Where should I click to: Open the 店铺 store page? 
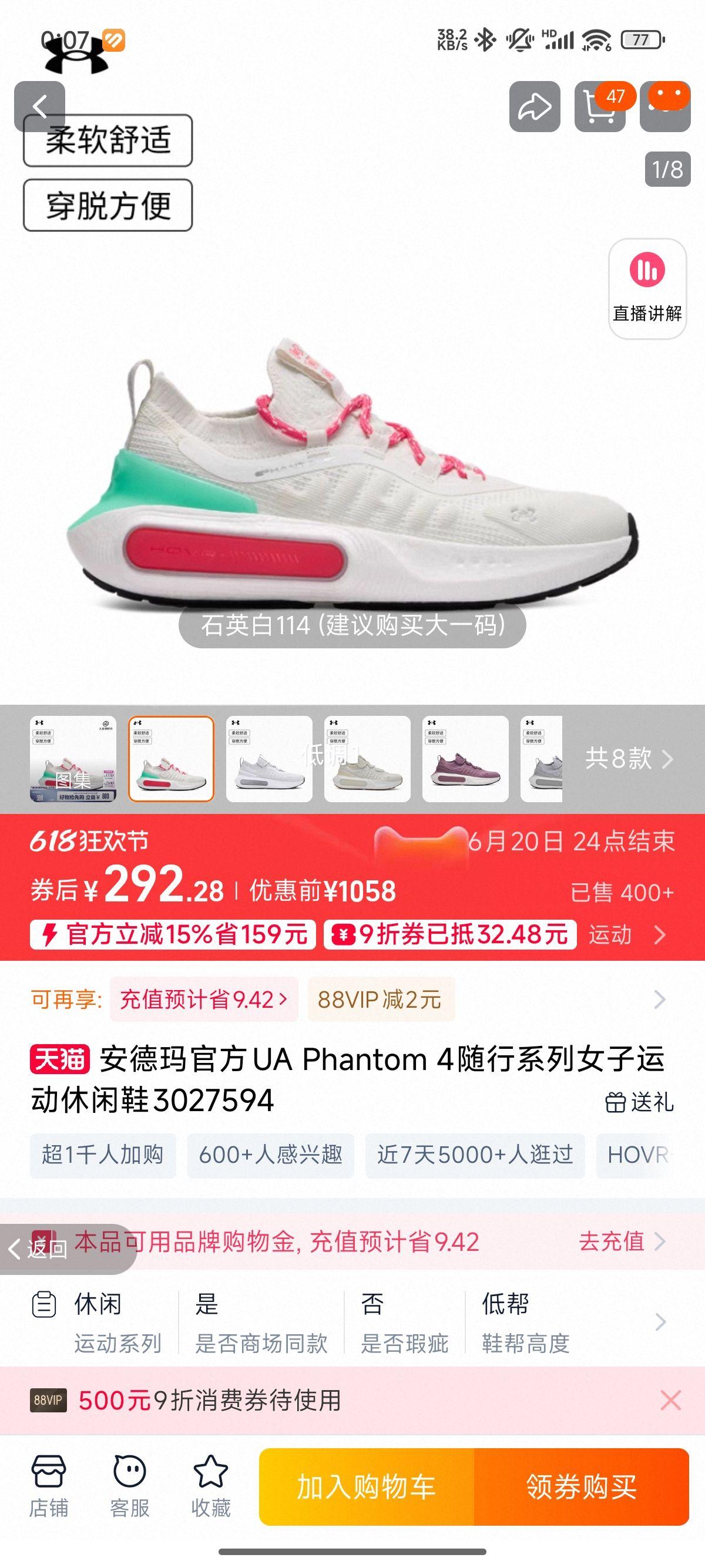49,1486
